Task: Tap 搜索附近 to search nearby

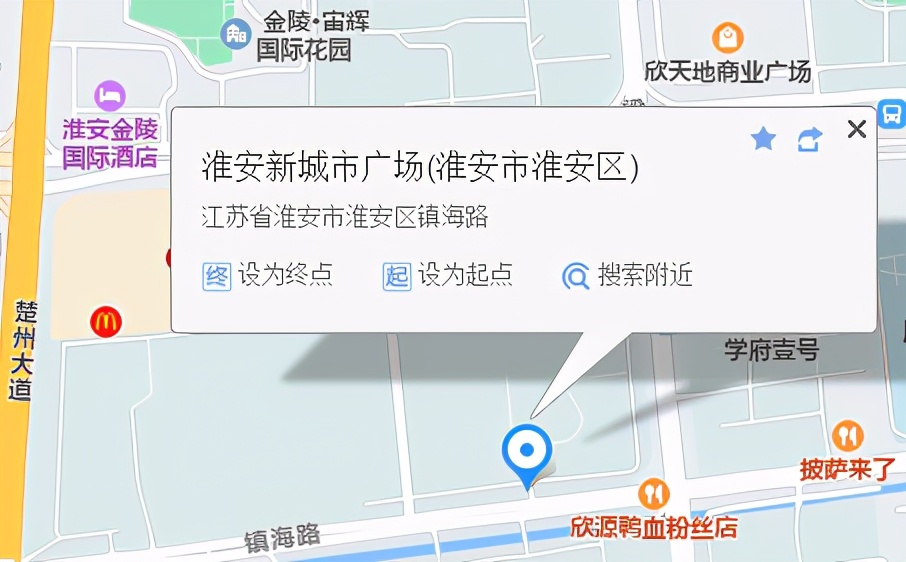Action: pos(627,275)
